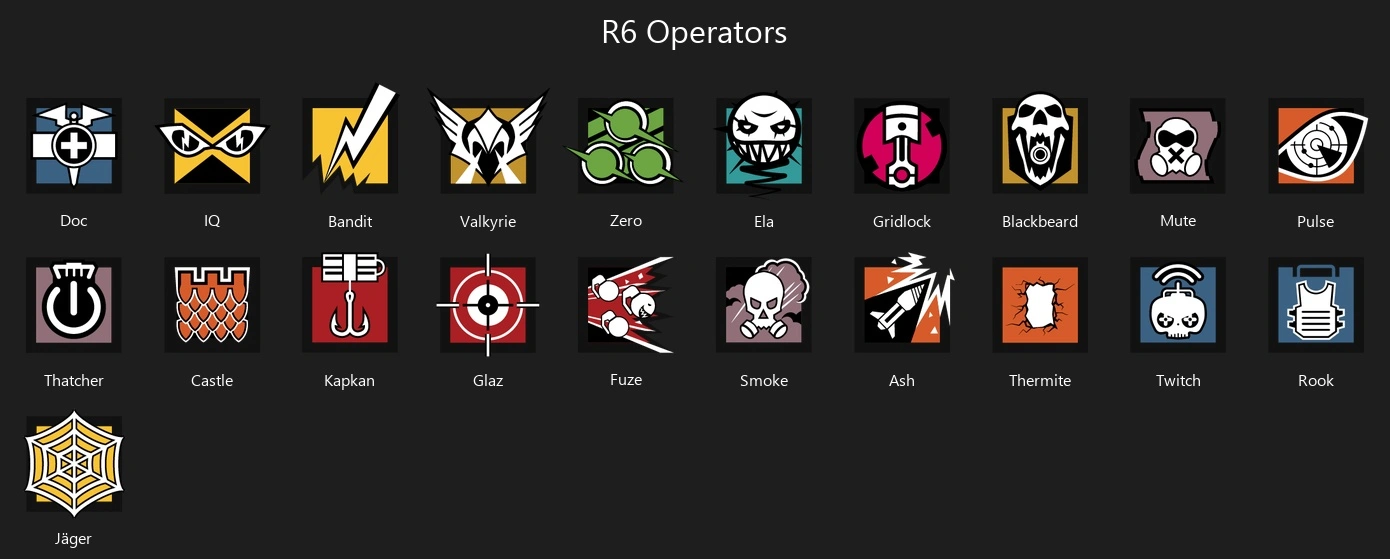Choose the Kapkan operator

(350, 305)
